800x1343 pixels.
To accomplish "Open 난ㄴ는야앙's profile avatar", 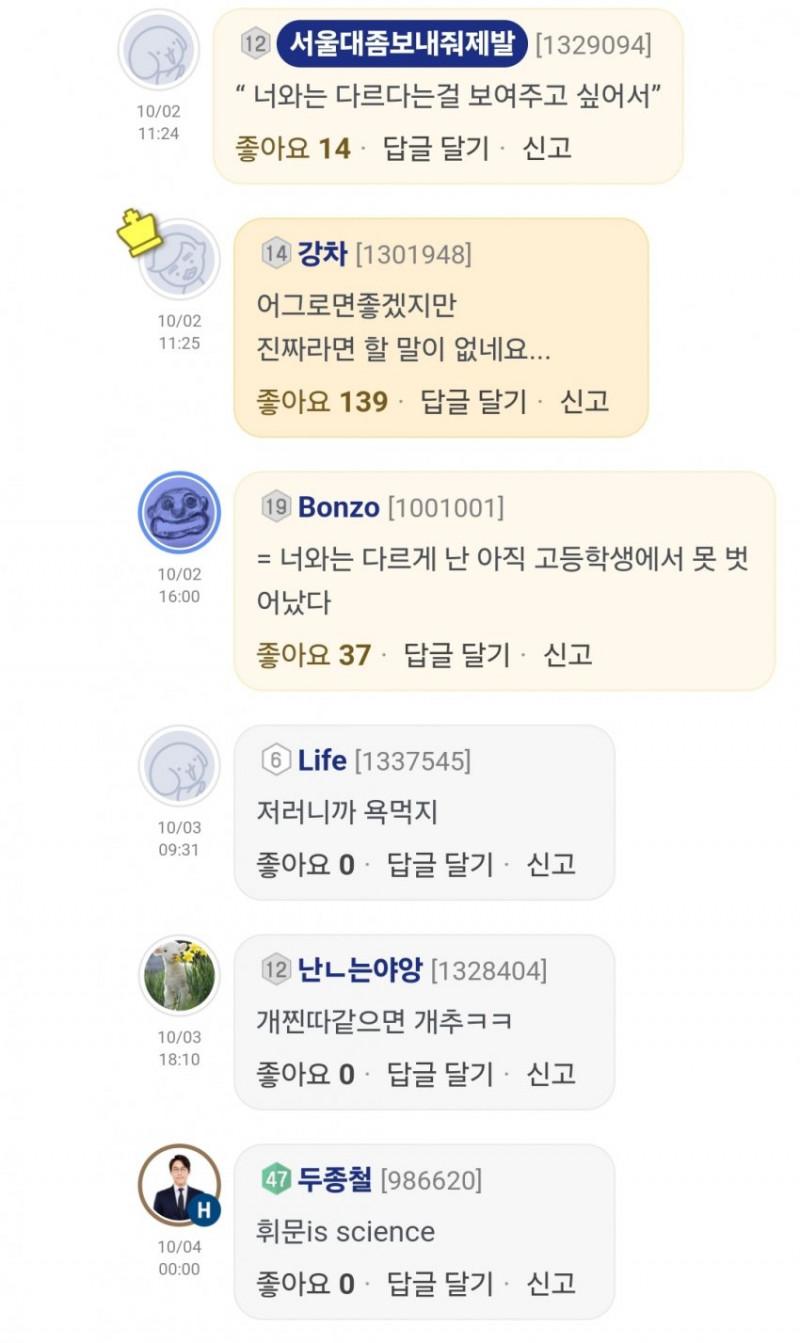I will click(x=178, y=975).
